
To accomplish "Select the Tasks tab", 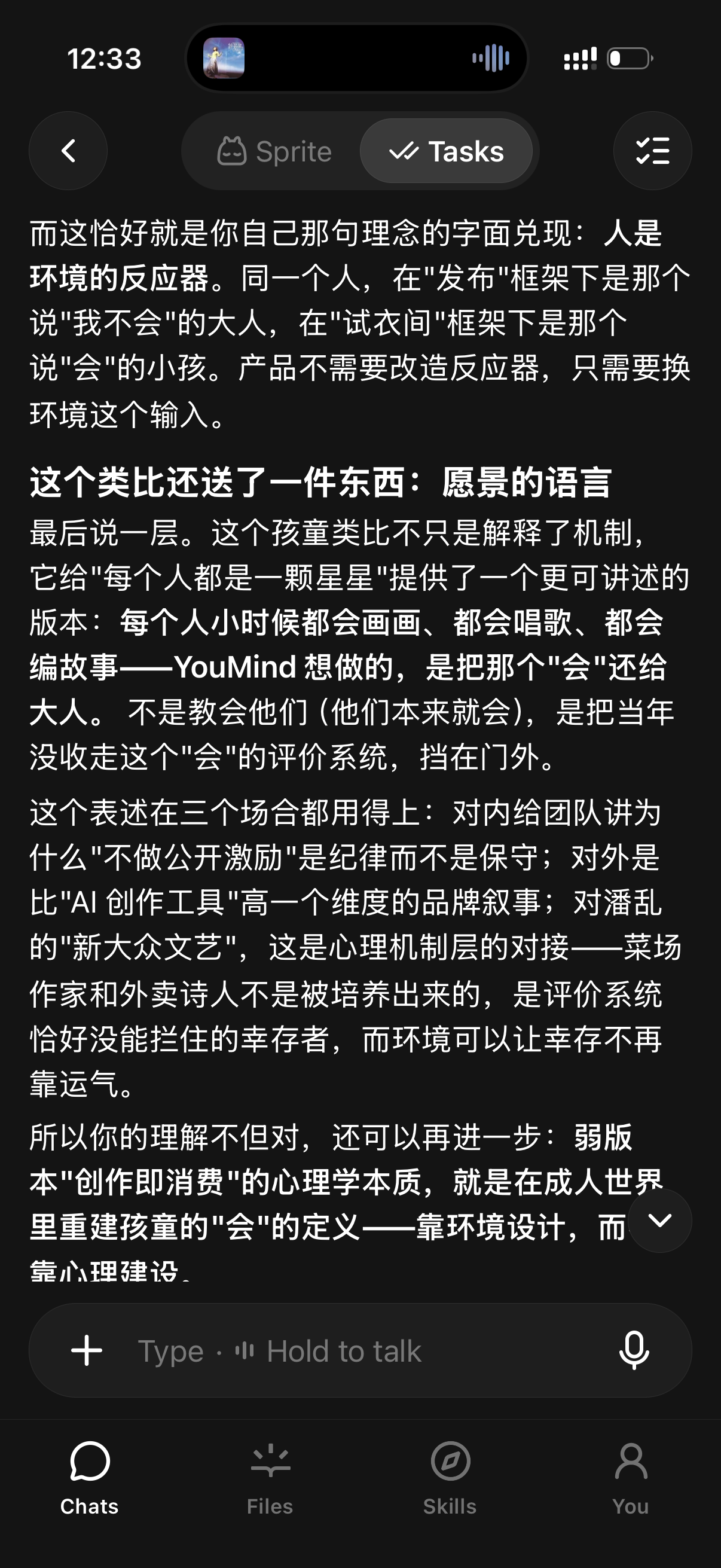I will coord(446,151).
